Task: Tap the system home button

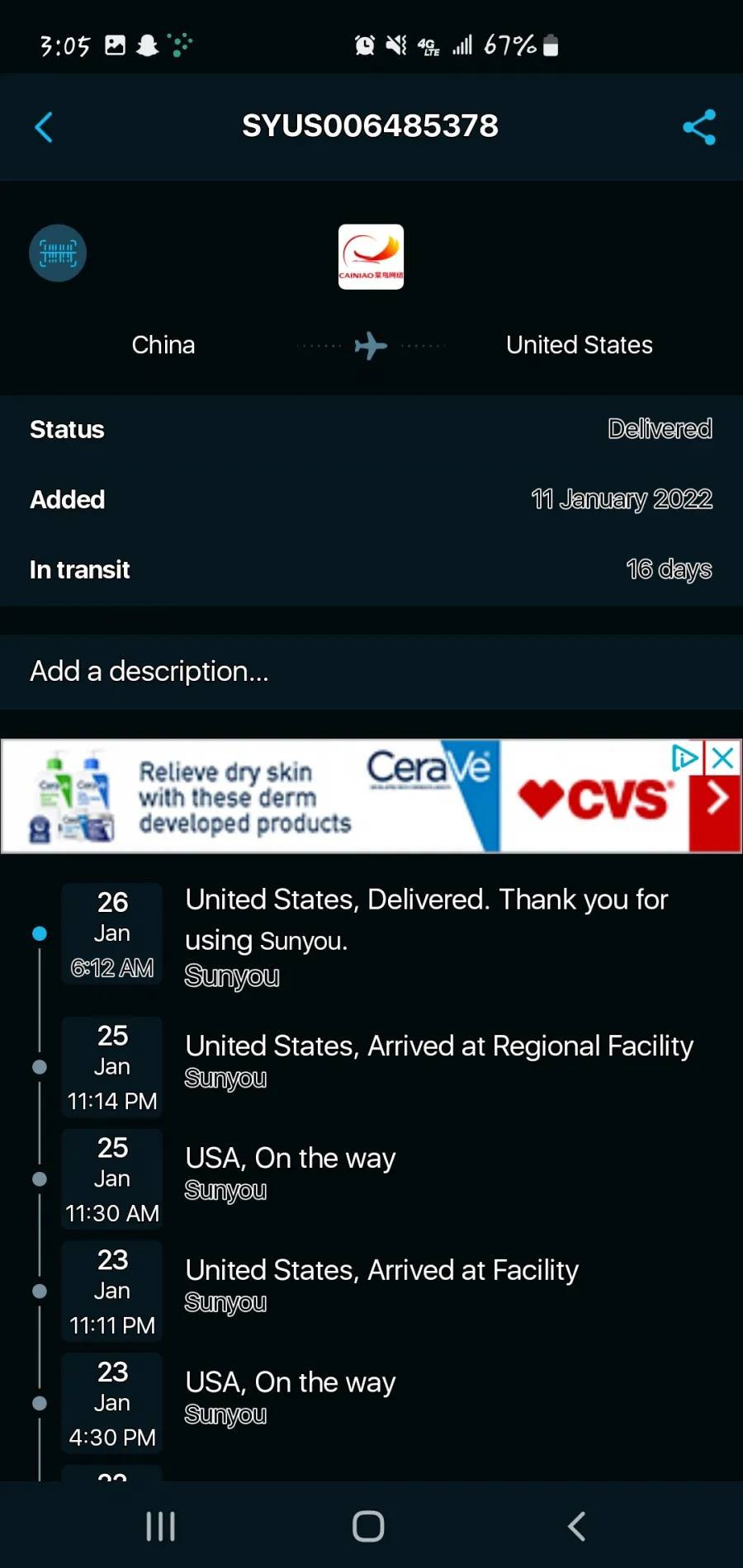Action: pyautogui.click(x=368, y=1526)
